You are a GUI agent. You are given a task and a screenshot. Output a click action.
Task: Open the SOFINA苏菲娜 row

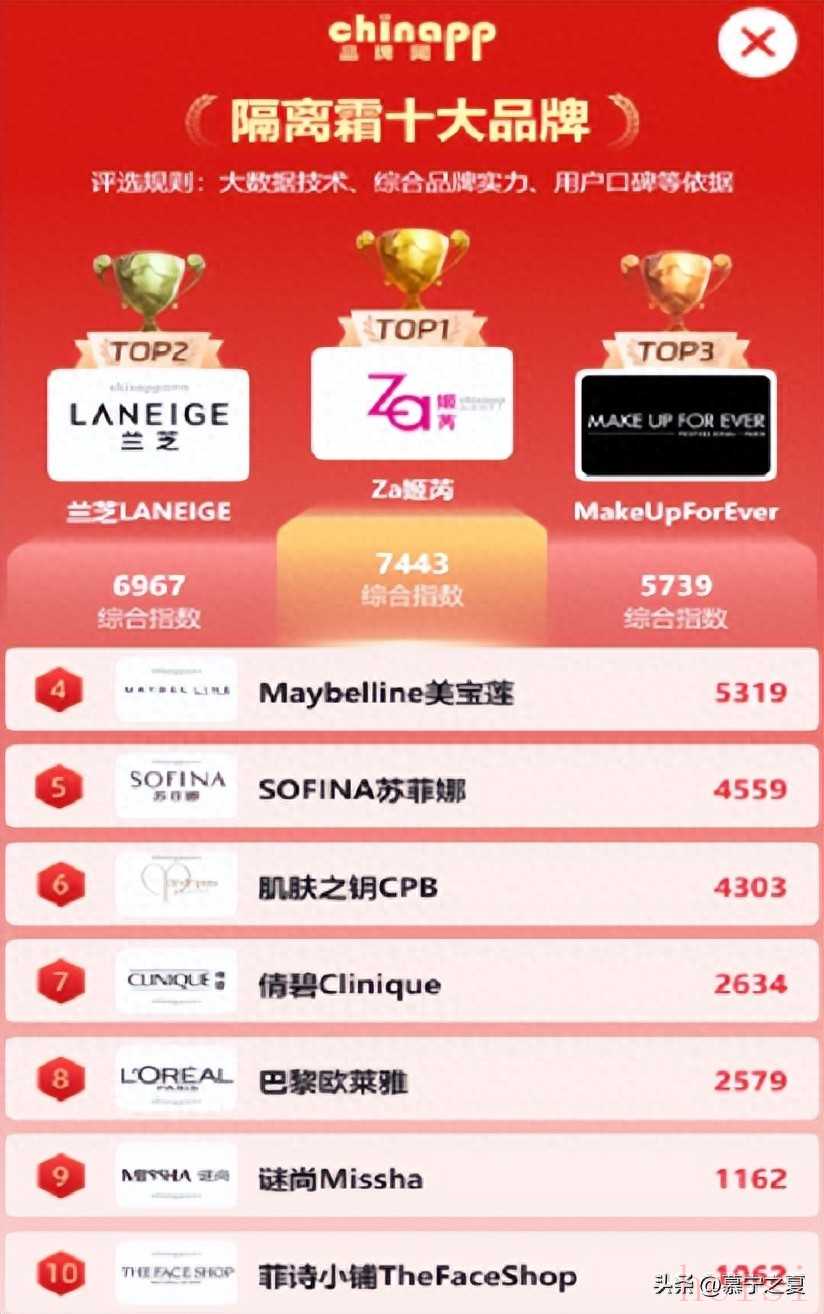pyautogui.click(x=411, y=788)
